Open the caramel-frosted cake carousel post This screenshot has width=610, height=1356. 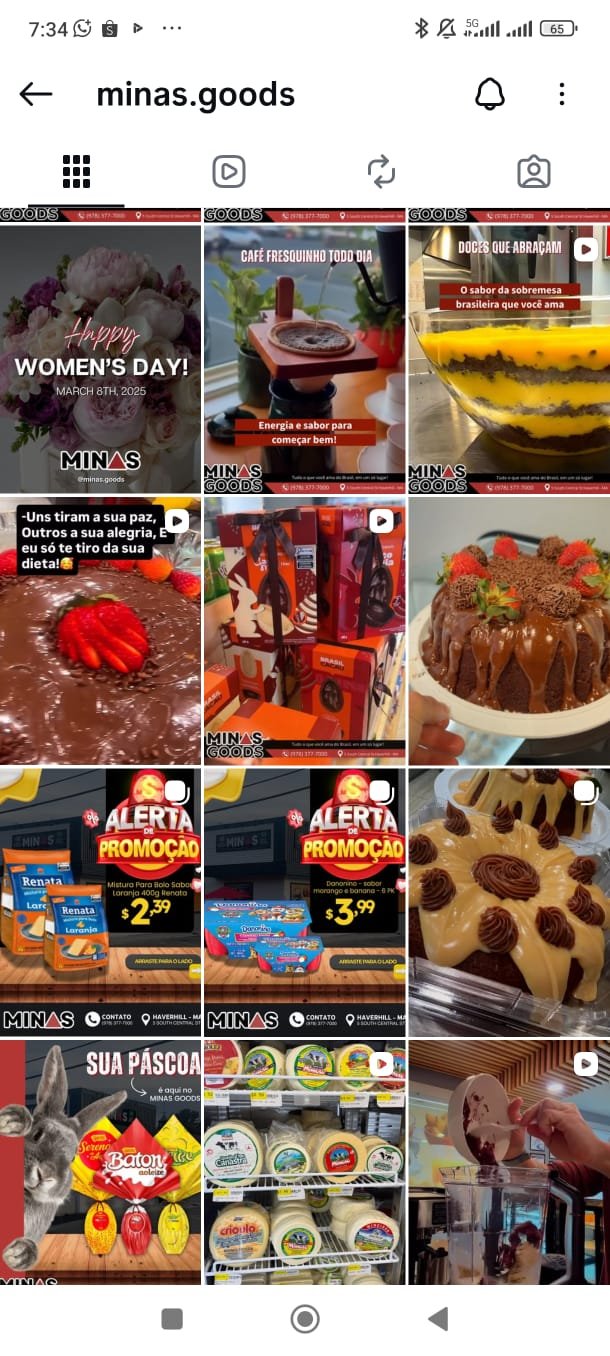[508, 902]
